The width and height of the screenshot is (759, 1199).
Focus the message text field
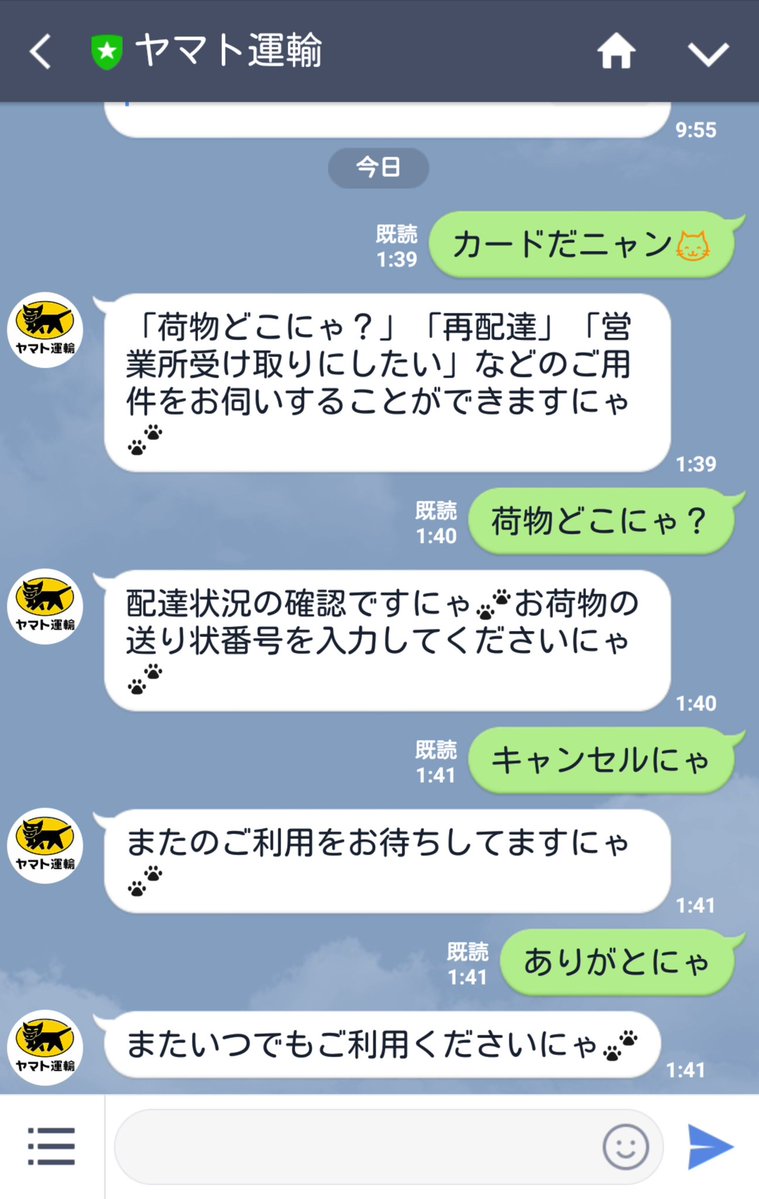(355, 1146)
